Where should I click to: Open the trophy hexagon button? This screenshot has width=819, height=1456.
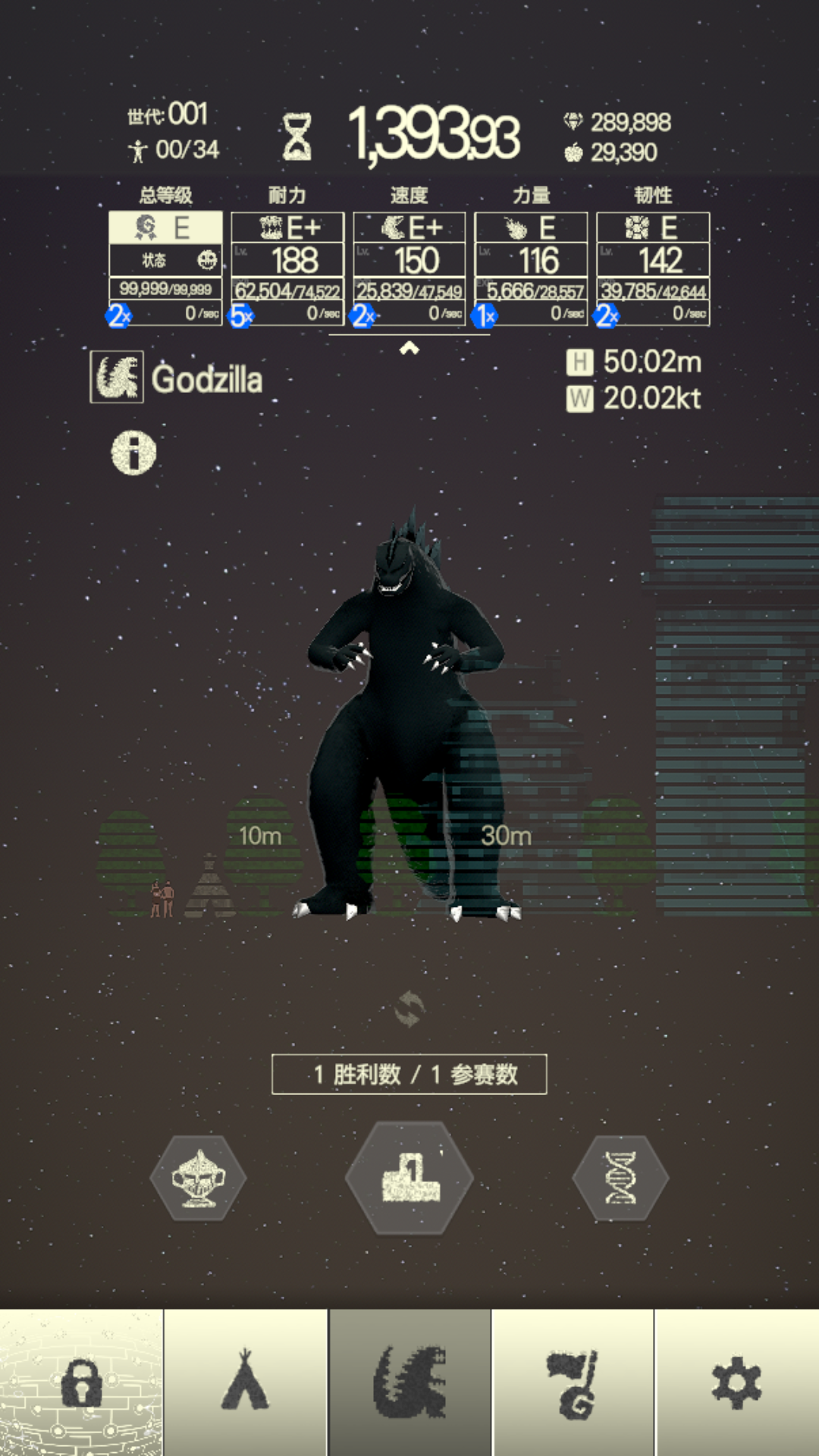coord(199,1178)
